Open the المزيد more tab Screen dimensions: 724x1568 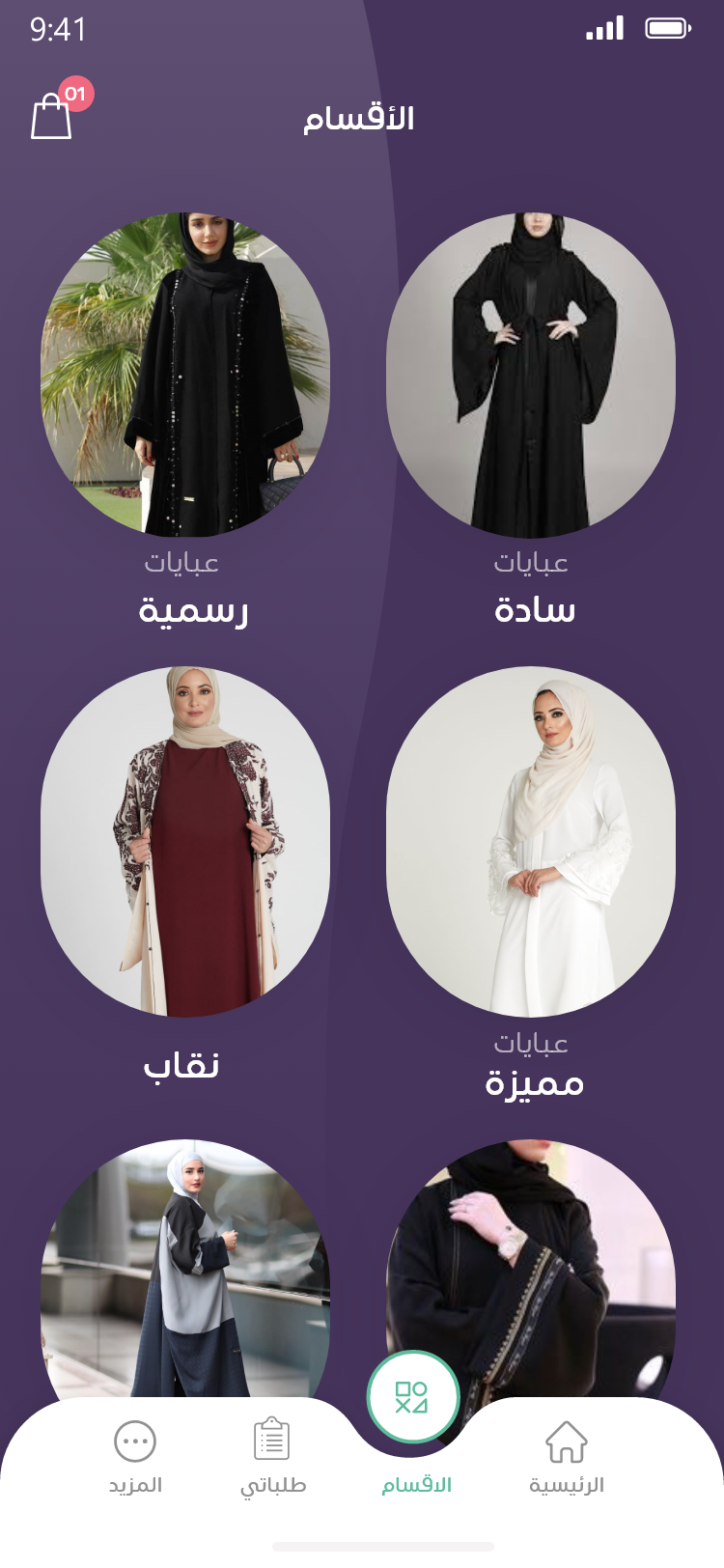(x=135, y=1458)
